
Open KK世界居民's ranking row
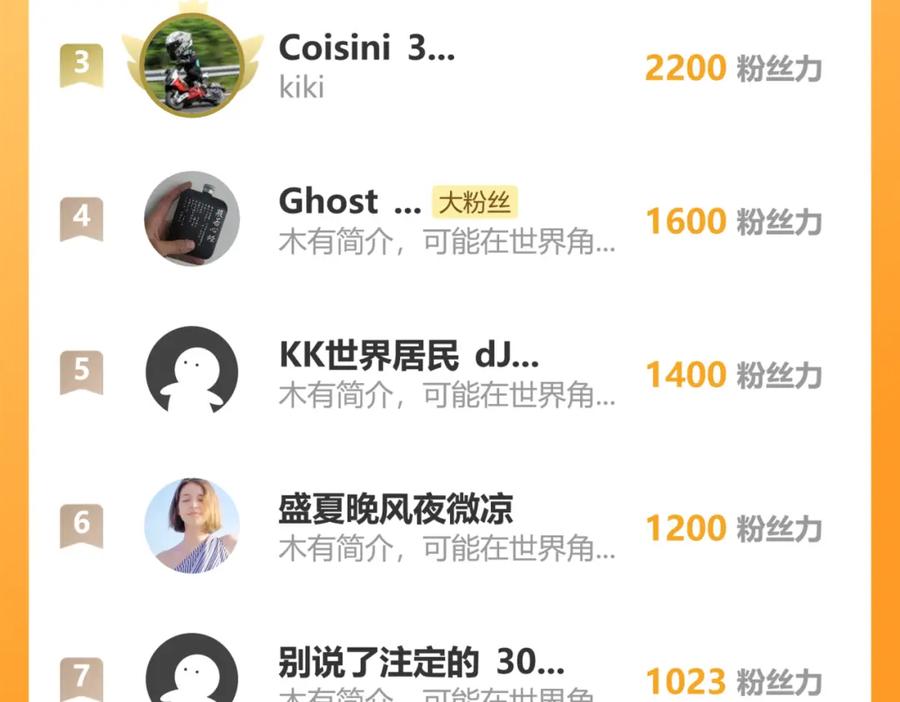449,372
